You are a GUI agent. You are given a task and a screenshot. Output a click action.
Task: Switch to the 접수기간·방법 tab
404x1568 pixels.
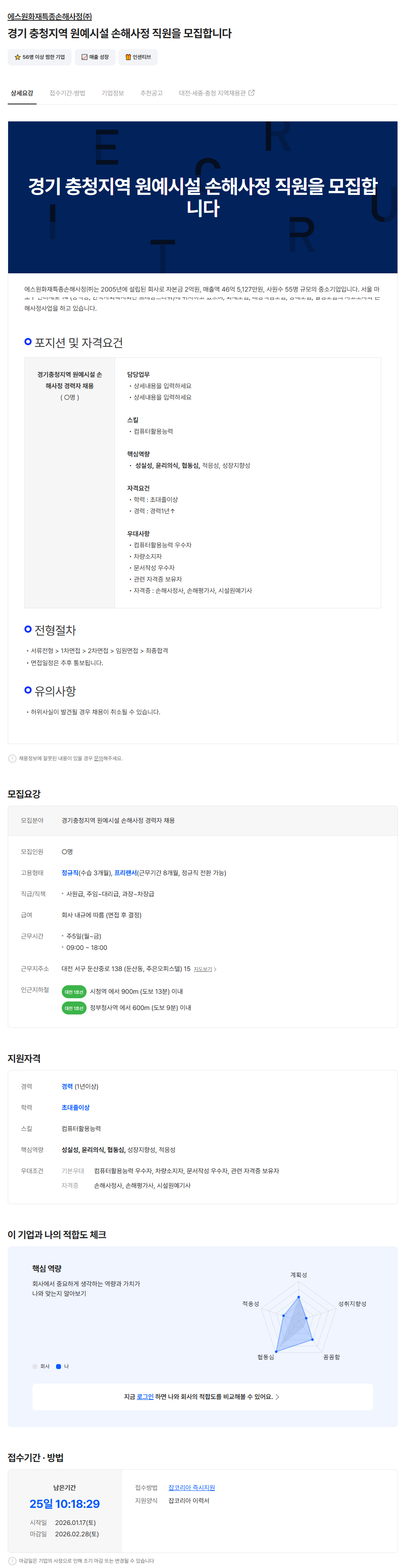(67, 93)
